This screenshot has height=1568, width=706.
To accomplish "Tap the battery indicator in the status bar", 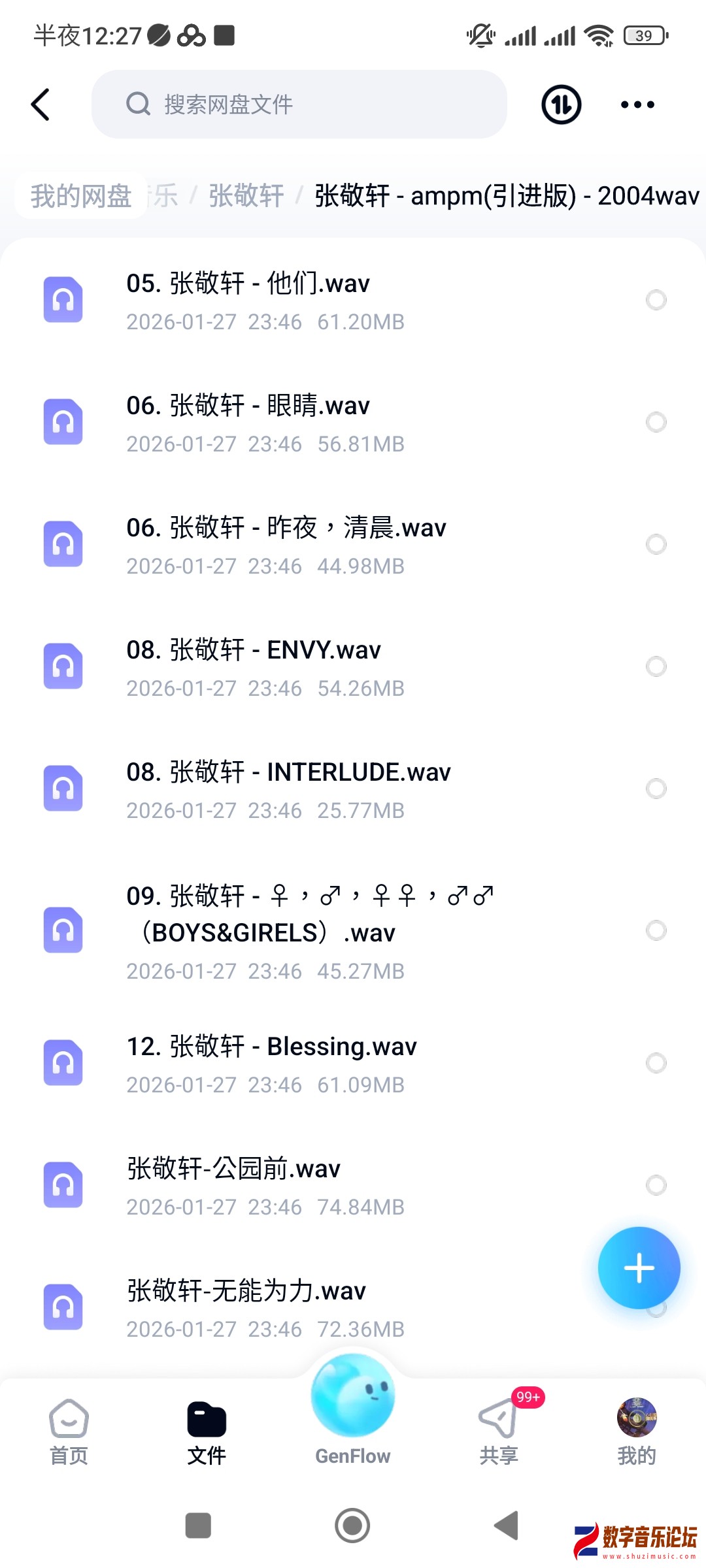I will click(x=645, y=36).
